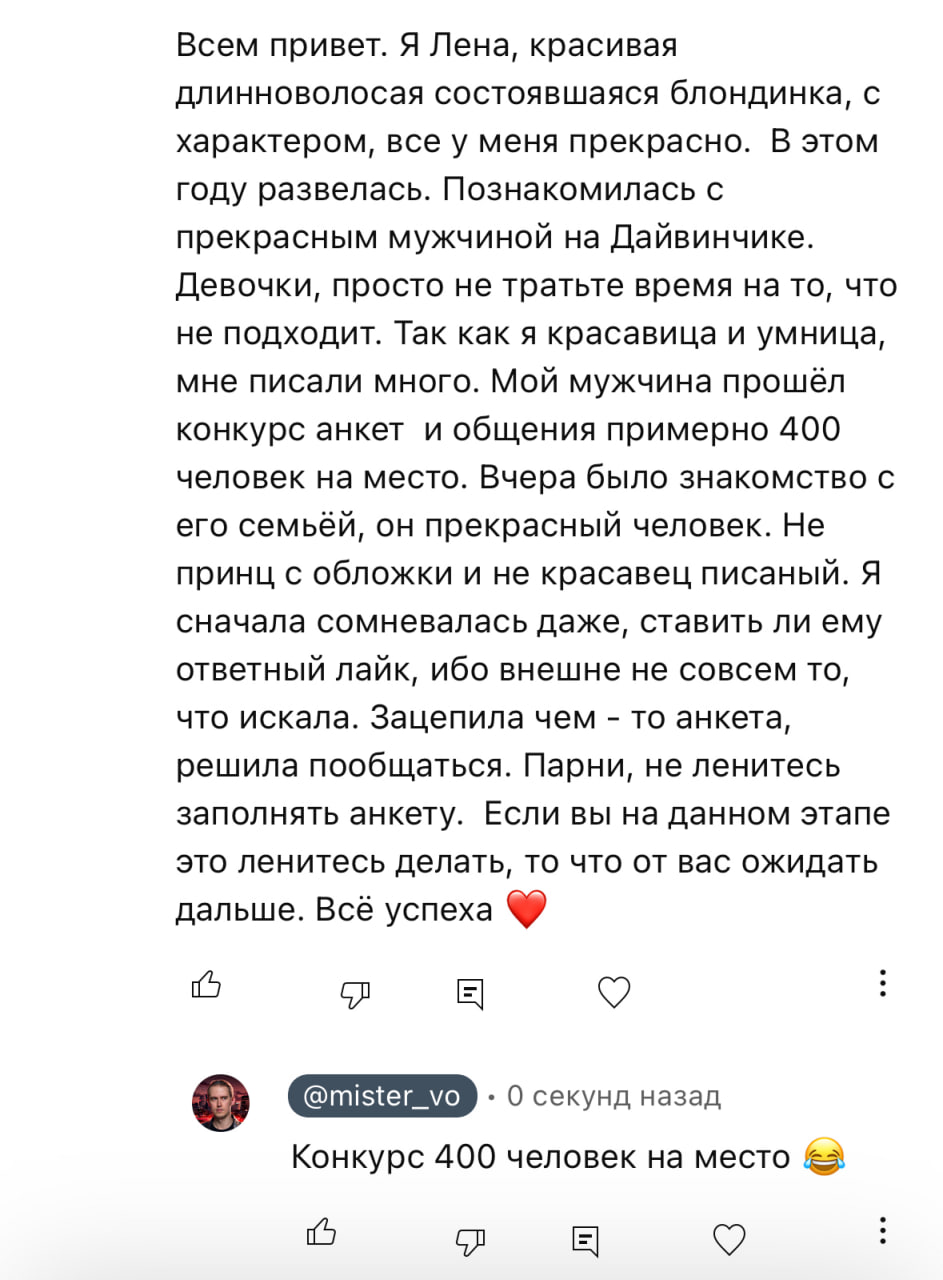Dislike Lena's comment about Дайвинчик
The width and height of the screenshot is (943, 1280).
(x=355, y=992)
